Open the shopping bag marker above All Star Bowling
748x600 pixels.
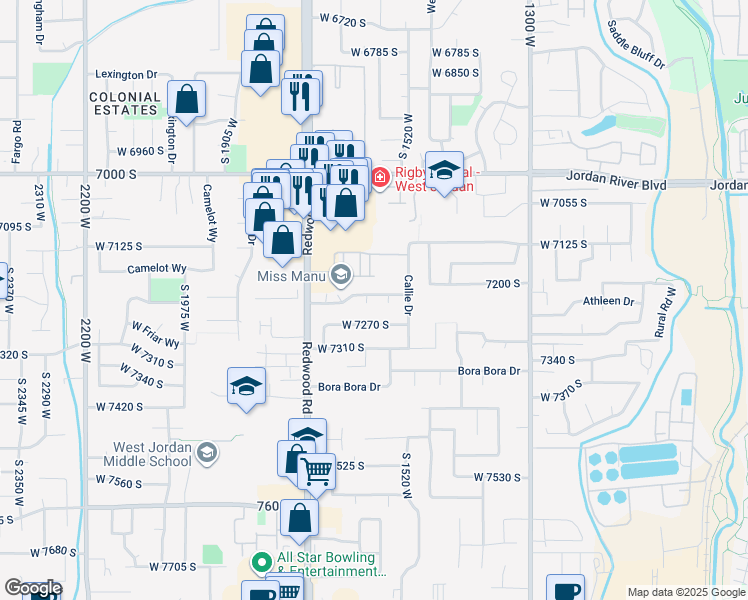coord(299,518)
